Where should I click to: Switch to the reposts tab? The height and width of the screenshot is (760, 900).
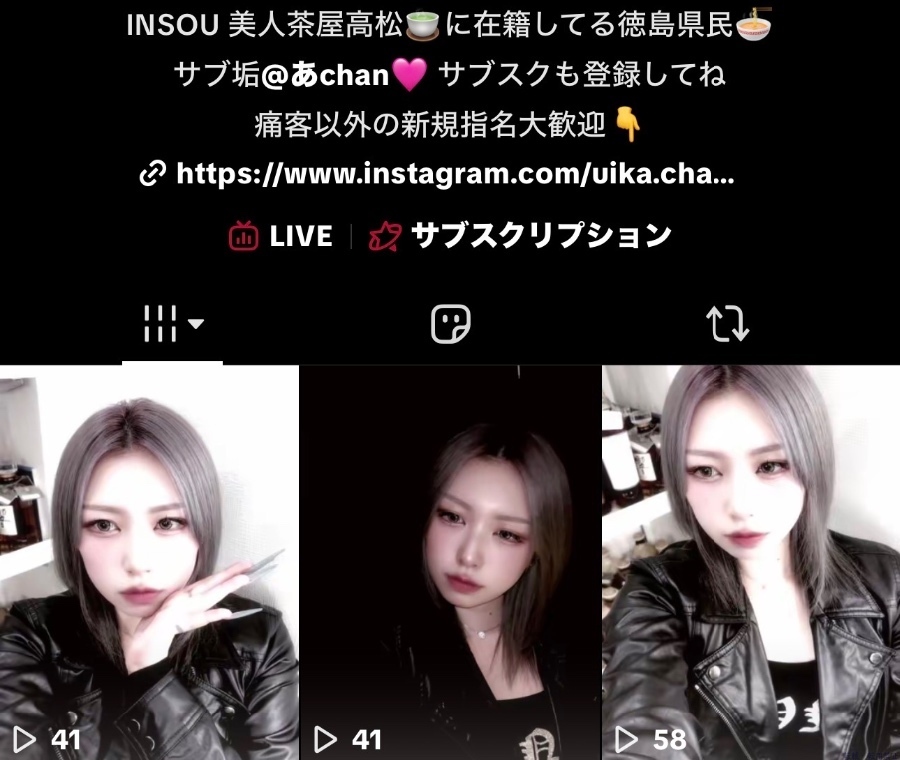(x=727, y=324)
